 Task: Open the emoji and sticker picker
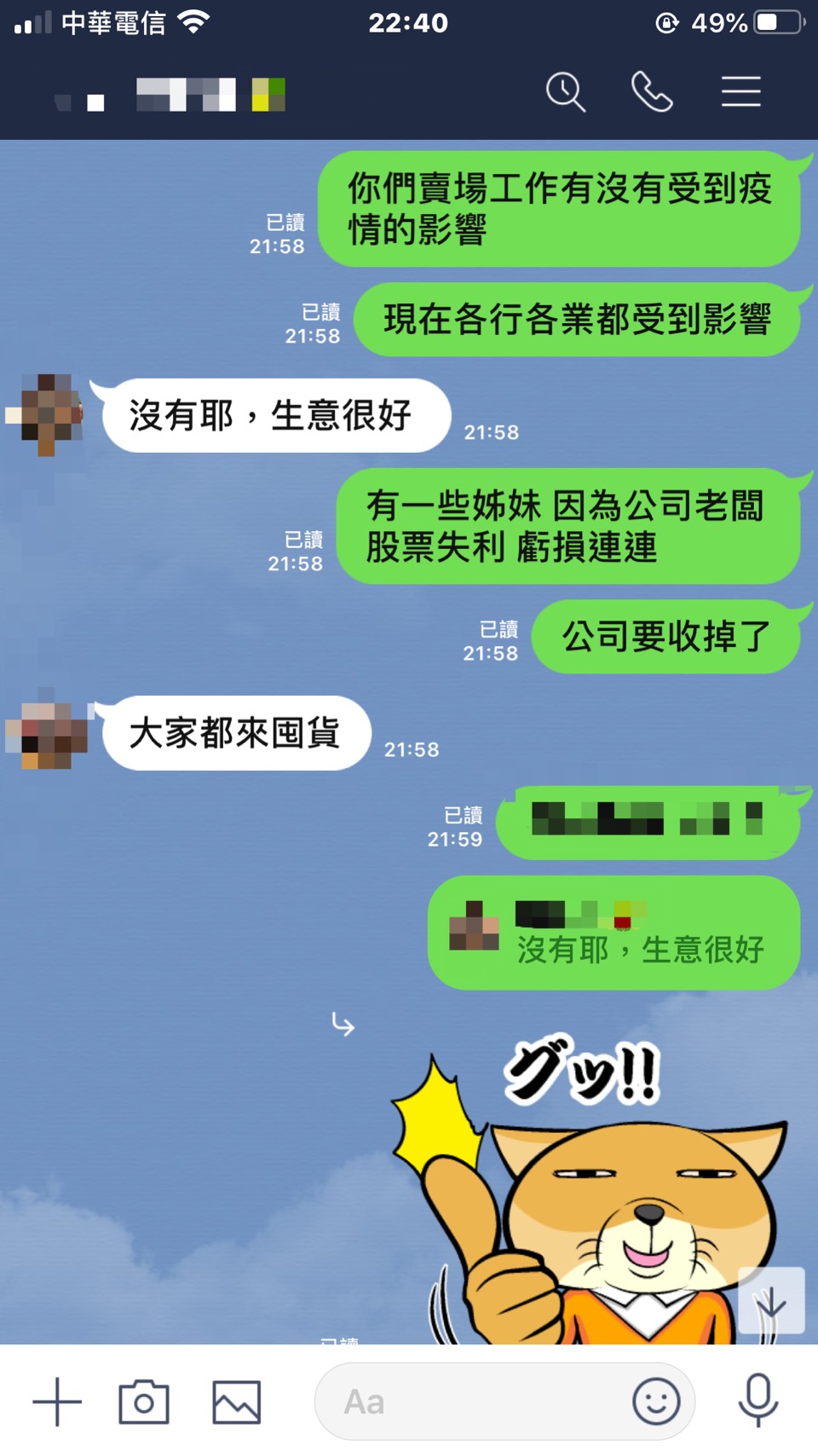656,1401
